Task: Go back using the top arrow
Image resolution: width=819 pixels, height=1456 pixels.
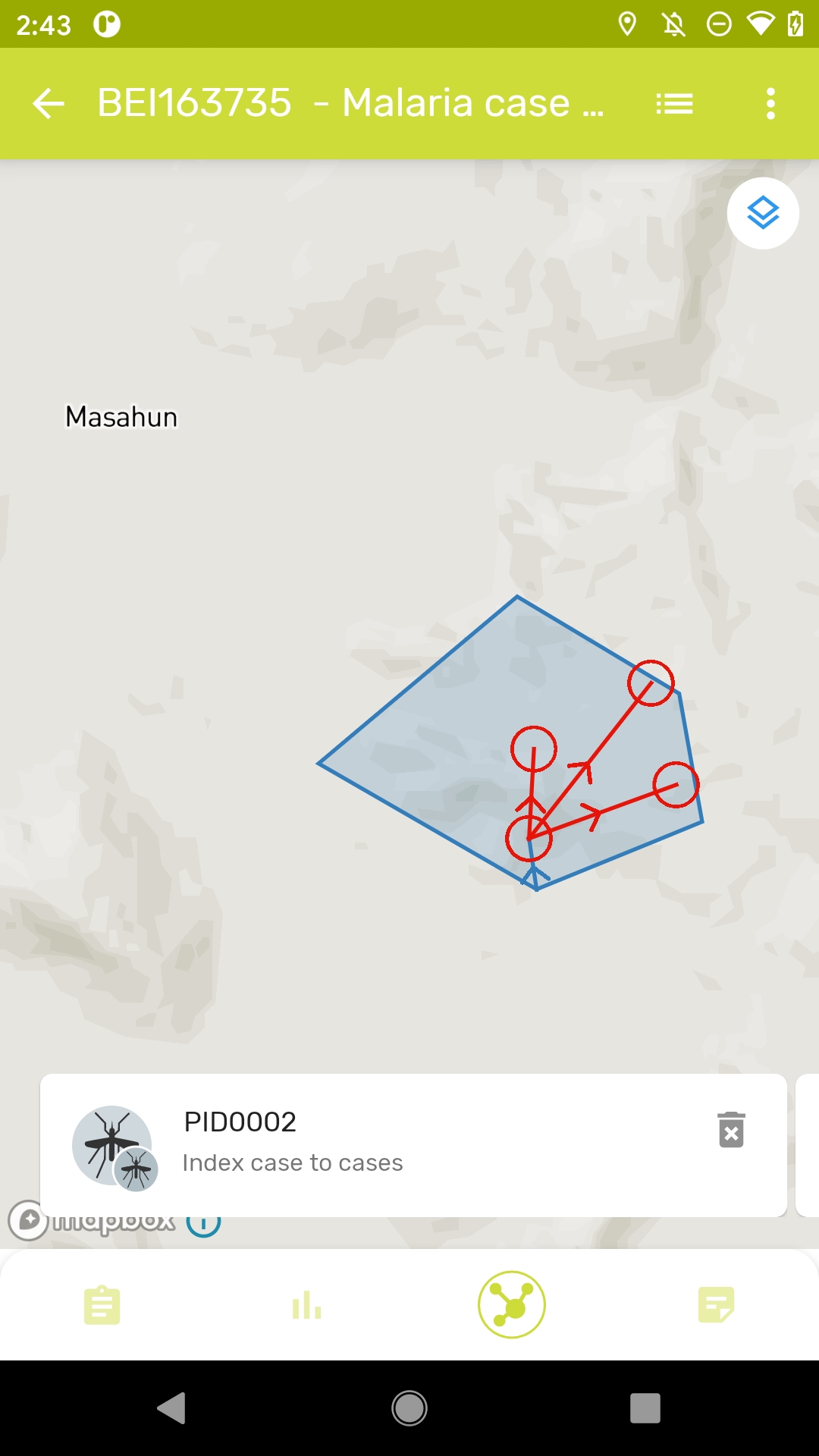Action: [x=49, y=103]
